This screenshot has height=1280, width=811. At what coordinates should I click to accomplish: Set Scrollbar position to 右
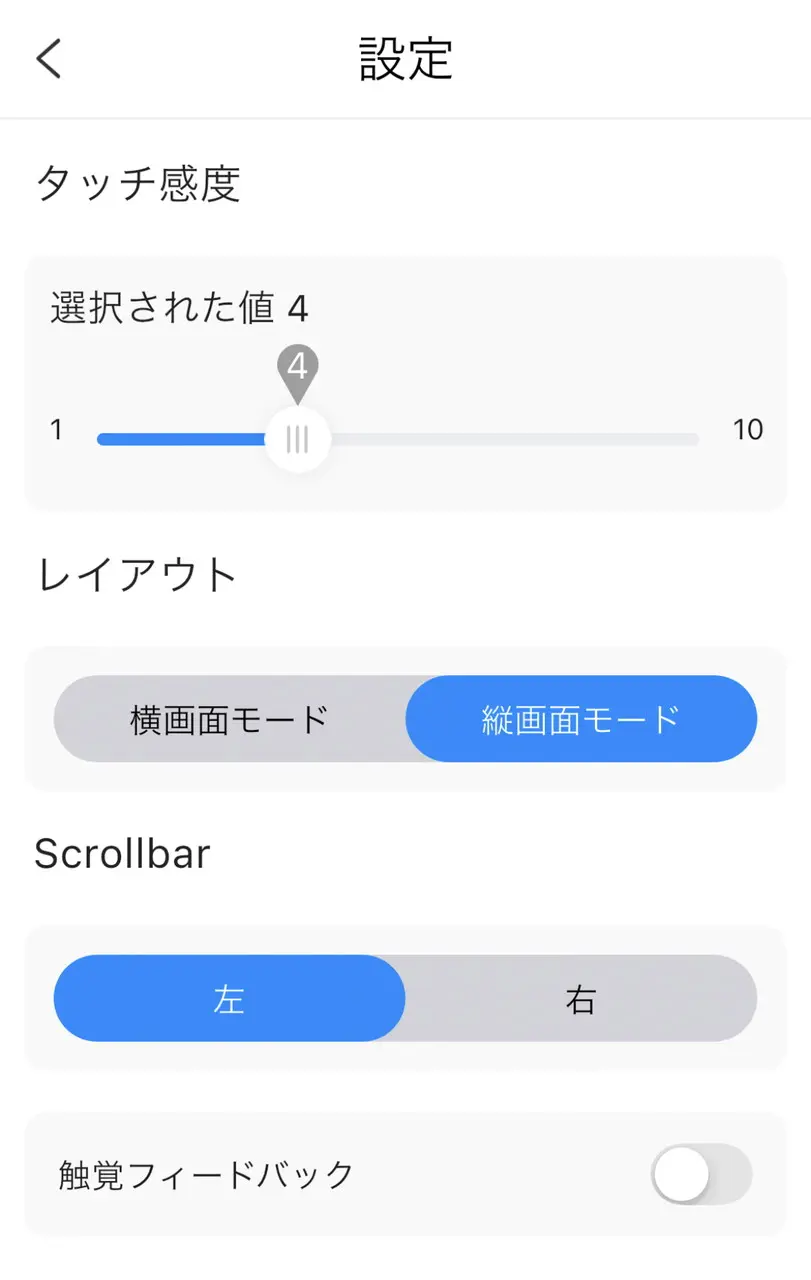pyautogui.click(x=581, y=999)
